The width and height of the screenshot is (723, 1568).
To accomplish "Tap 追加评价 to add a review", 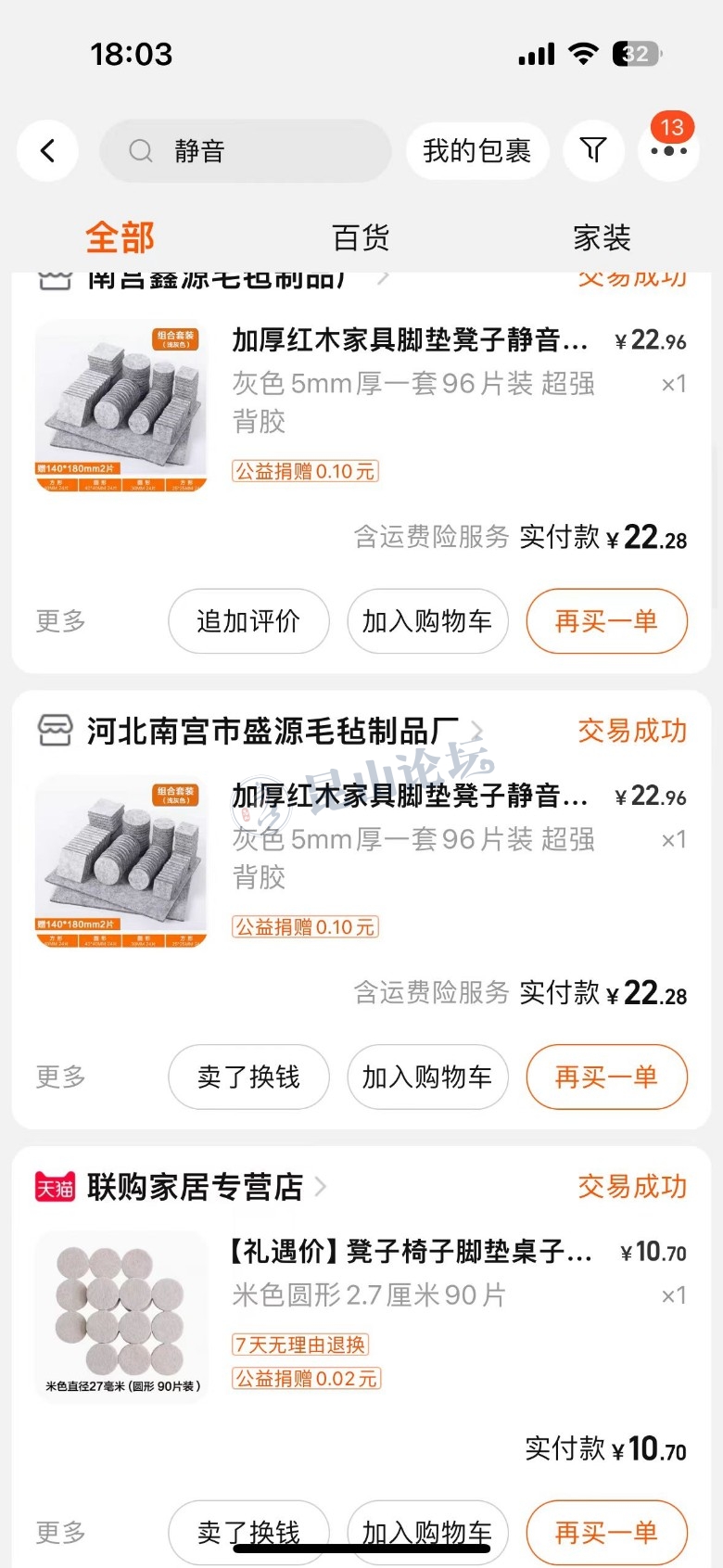I will [248, 621].
